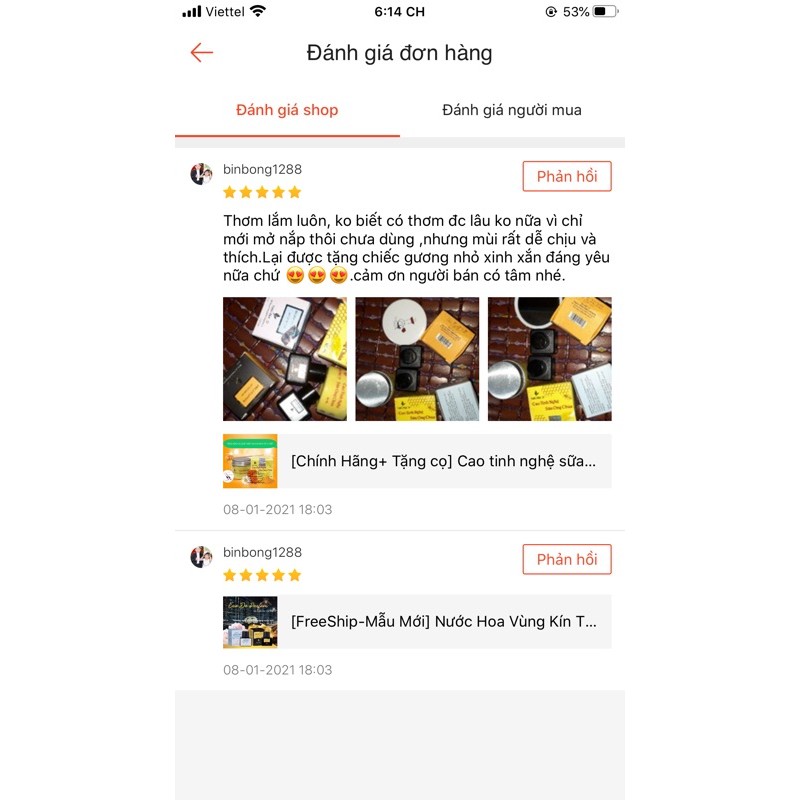800x800 pixels.
Task: Reply with Phản hồi to the Cao tinh nghệ review
Action: 566,176
